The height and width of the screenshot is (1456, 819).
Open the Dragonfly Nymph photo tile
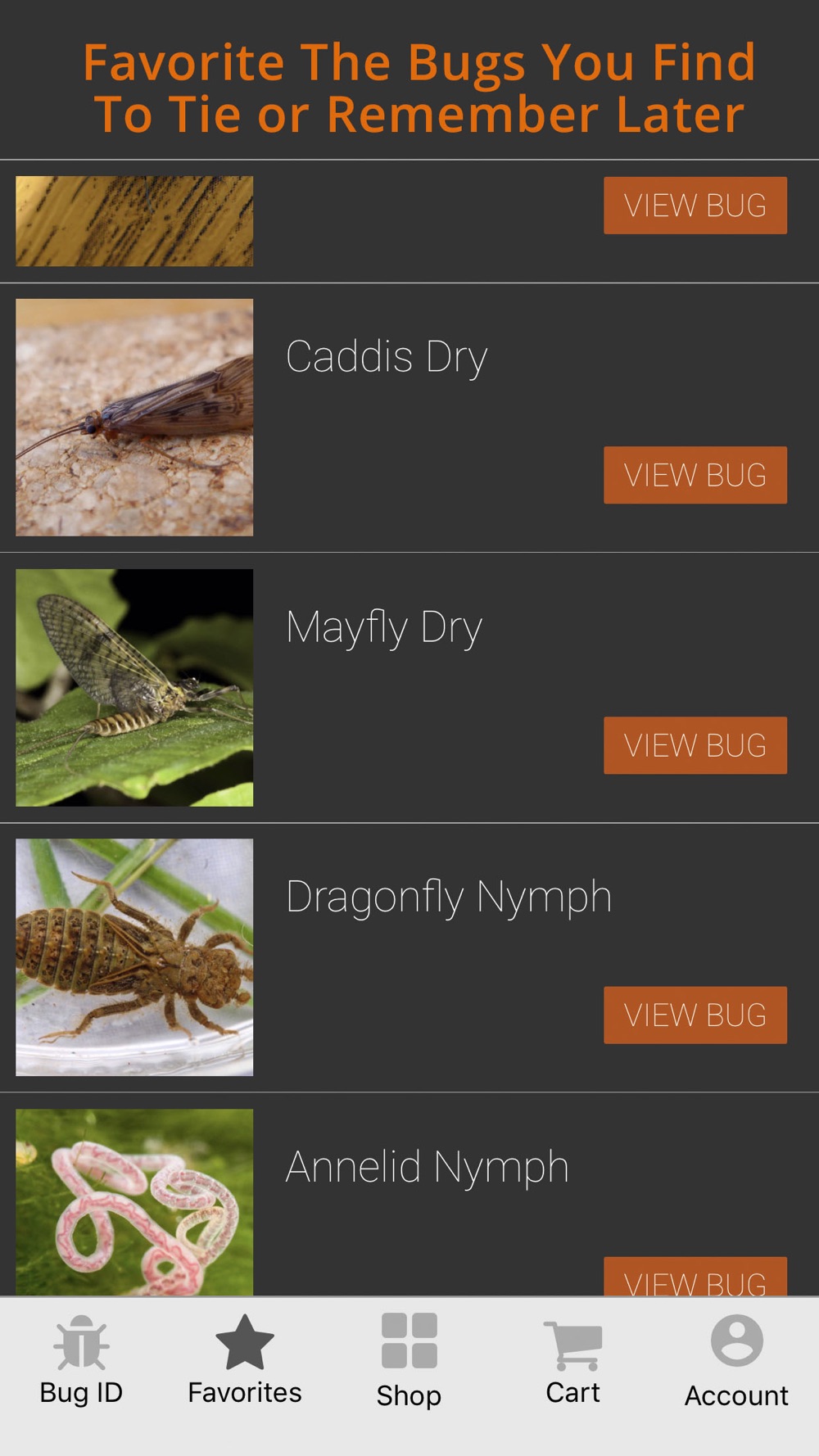(134, 957)
